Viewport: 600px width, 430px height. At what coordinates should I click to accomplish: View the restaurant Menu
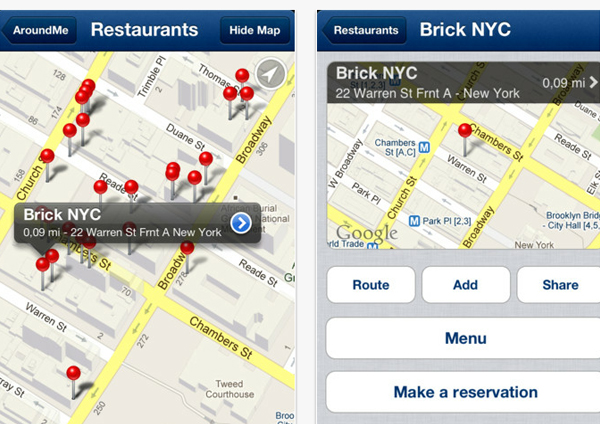click(x=465, y=339)
